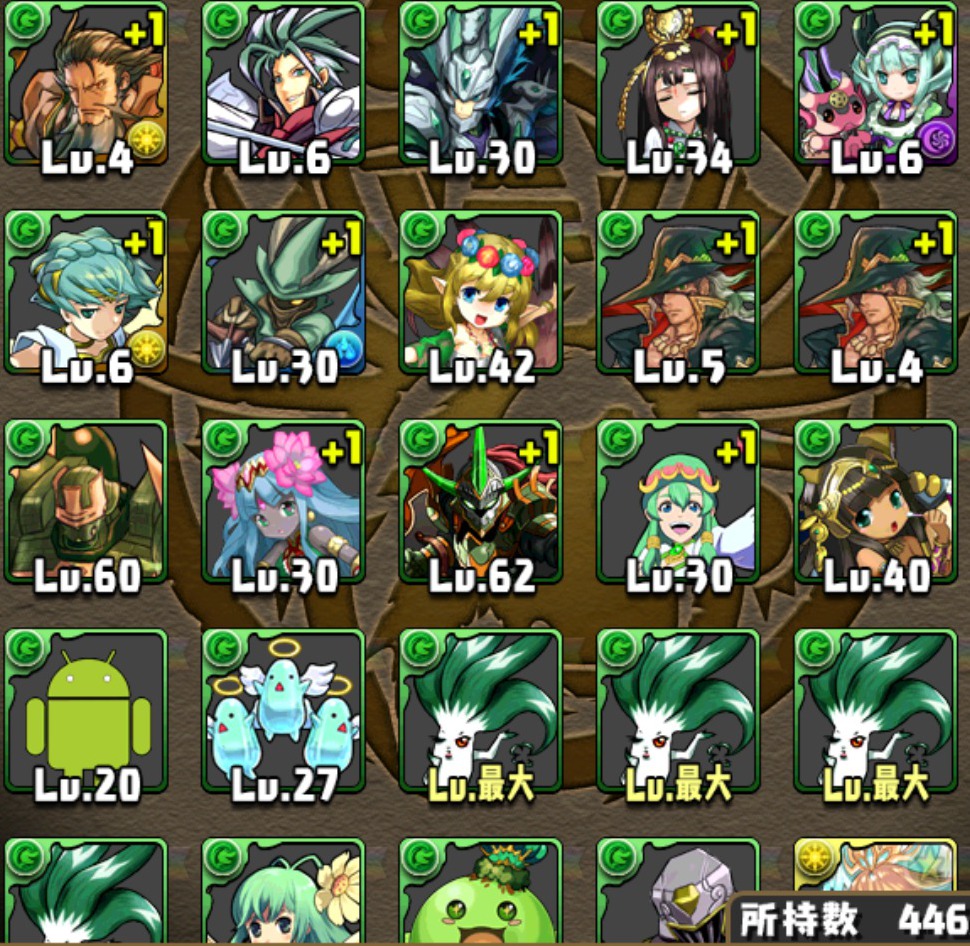Select the dark horned knight at Lv.62
The height and width of the screenshot is (946, 970).
pyautogui.click(x=480, y=503)
